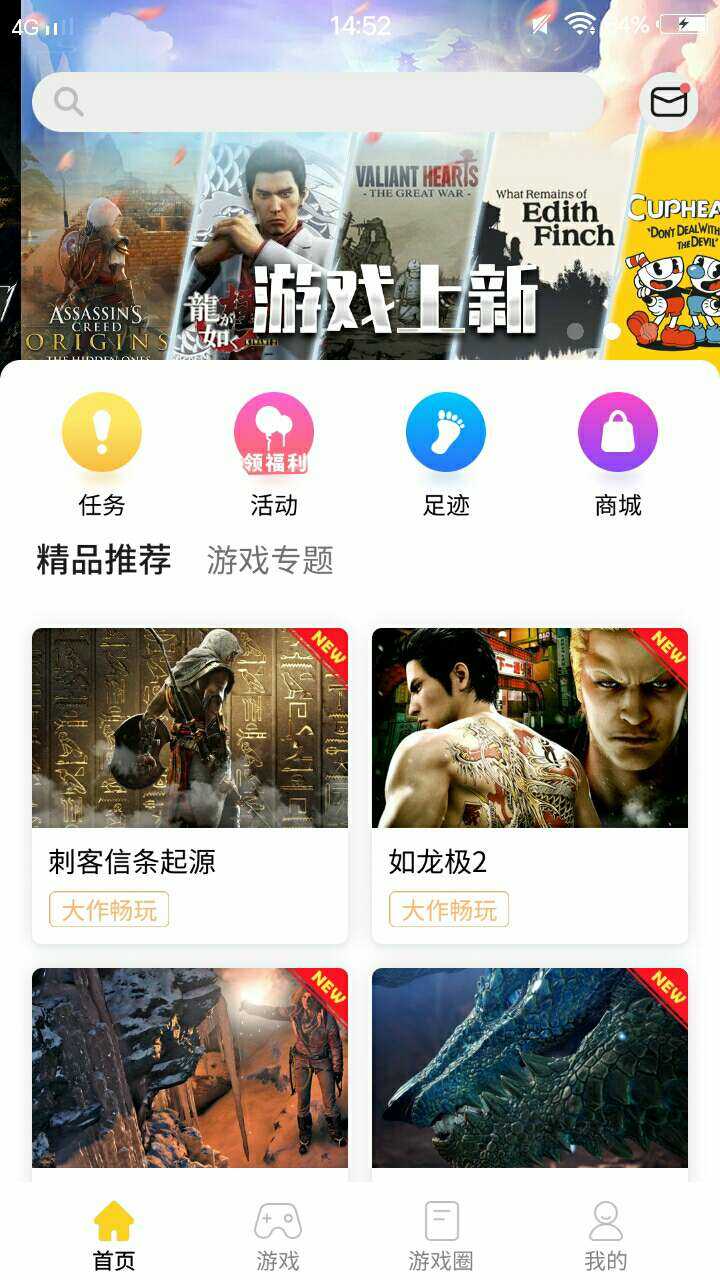The width and height of the screenshot is (720, 1280).
Task: Select the 精品推荐 tab
Action: coord(104,560)
